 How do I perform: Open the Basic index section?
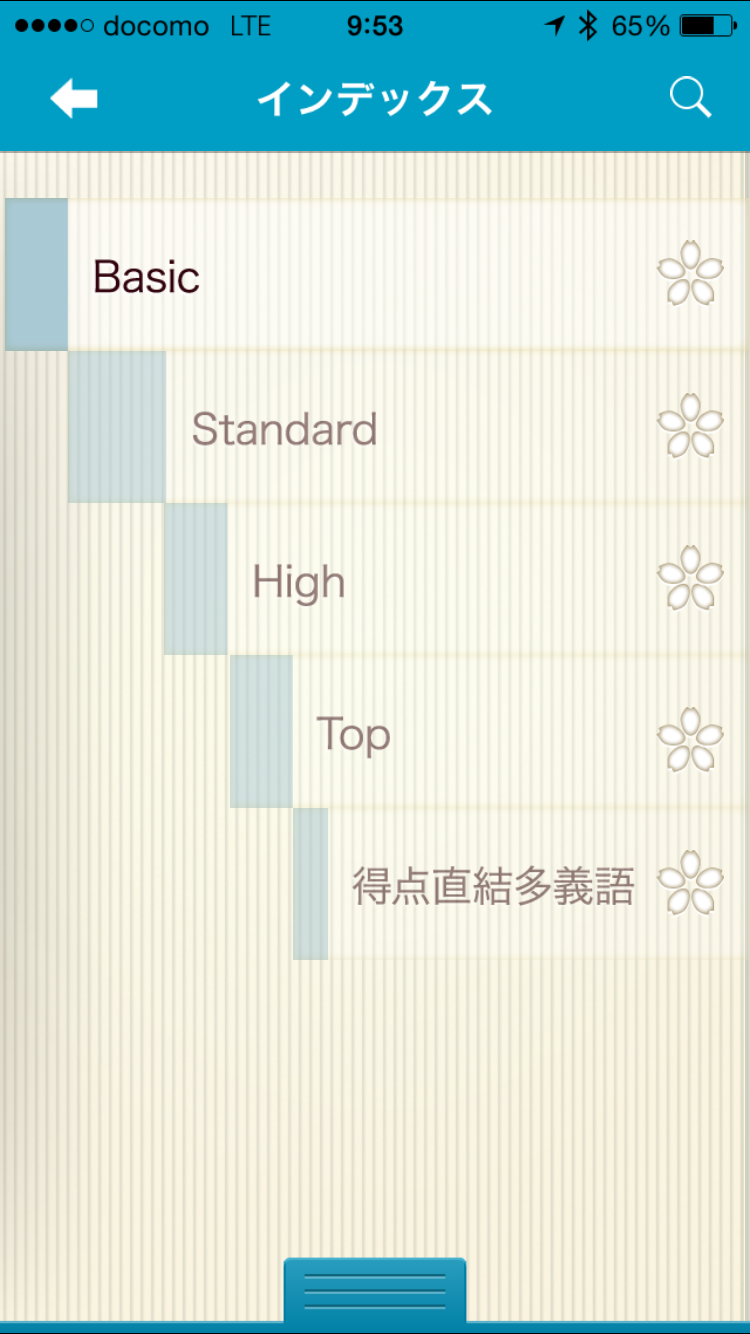click(377, 275)
